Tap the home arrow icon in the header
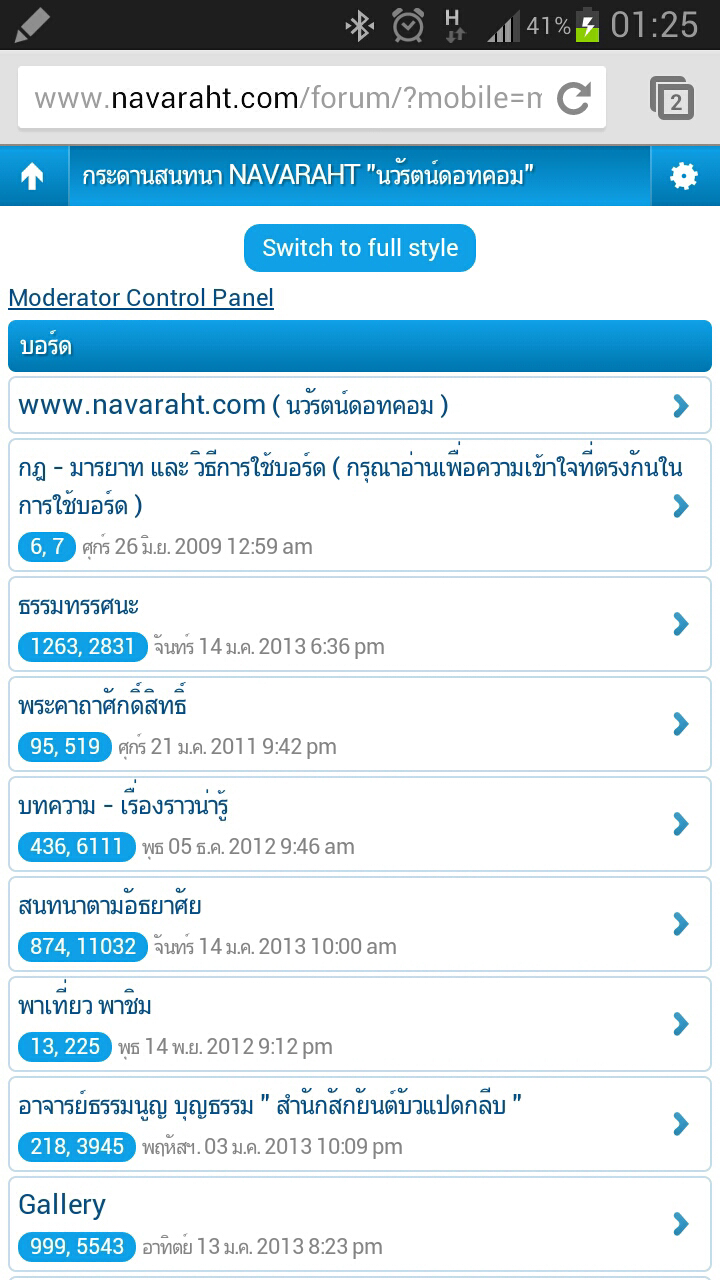The image size is (720, 1280). [33, 175]
